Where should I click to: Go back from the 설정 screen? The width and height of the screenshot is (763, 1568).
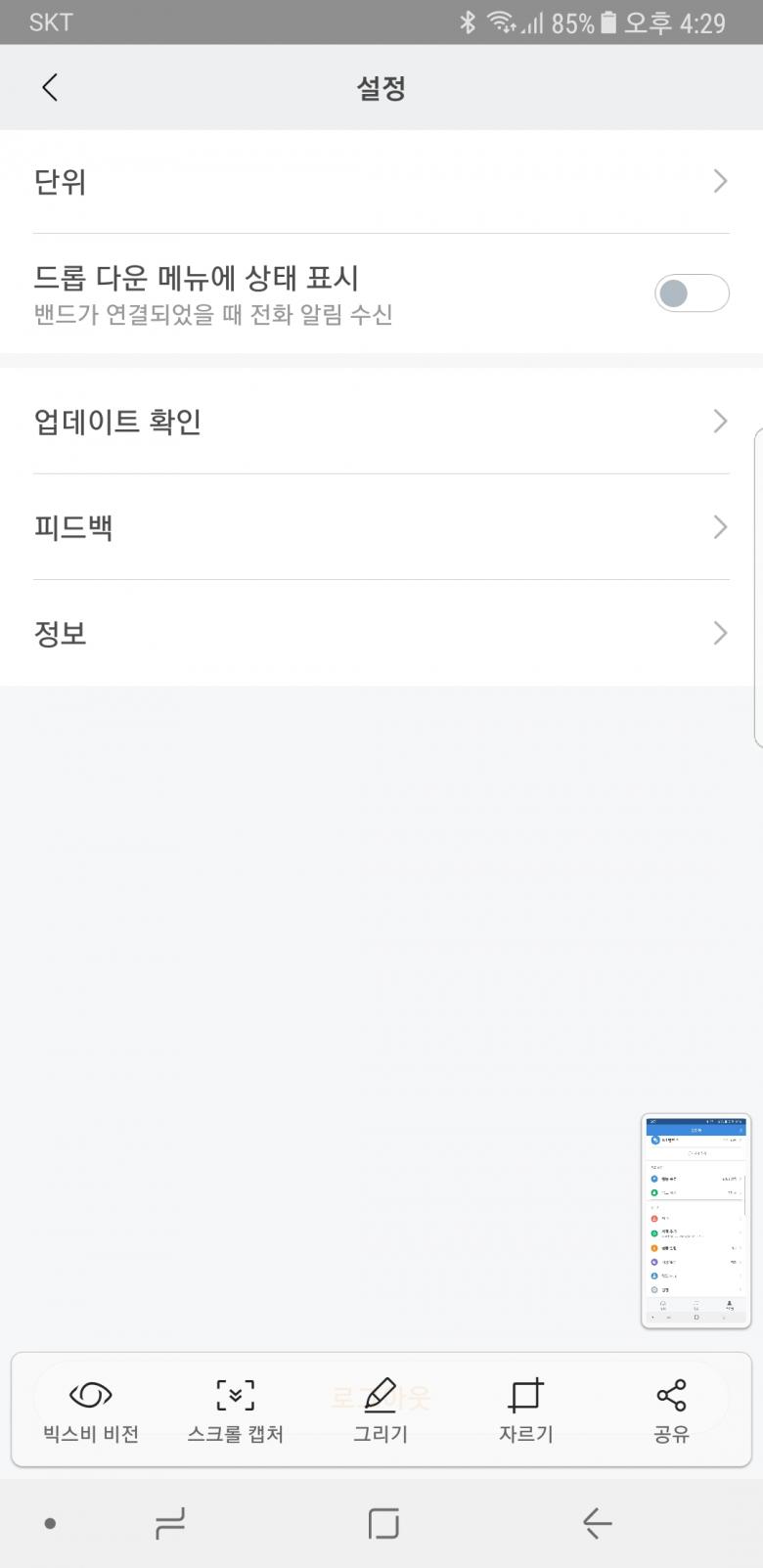coord(50,87)
